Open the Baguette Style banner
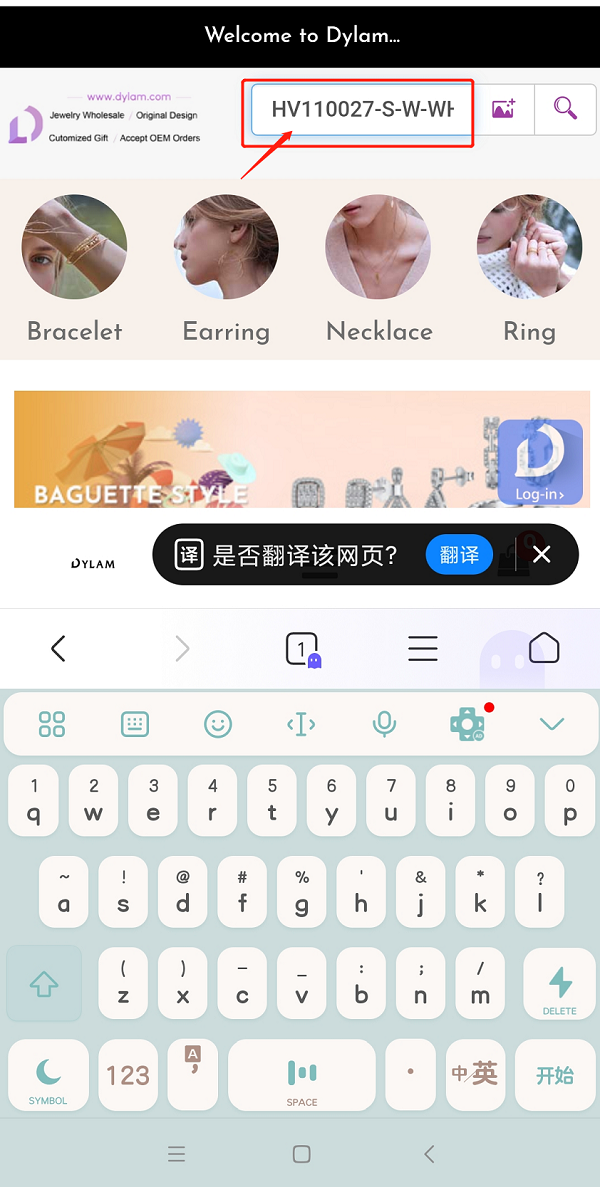600x1187 pixels. click(250, 450)
